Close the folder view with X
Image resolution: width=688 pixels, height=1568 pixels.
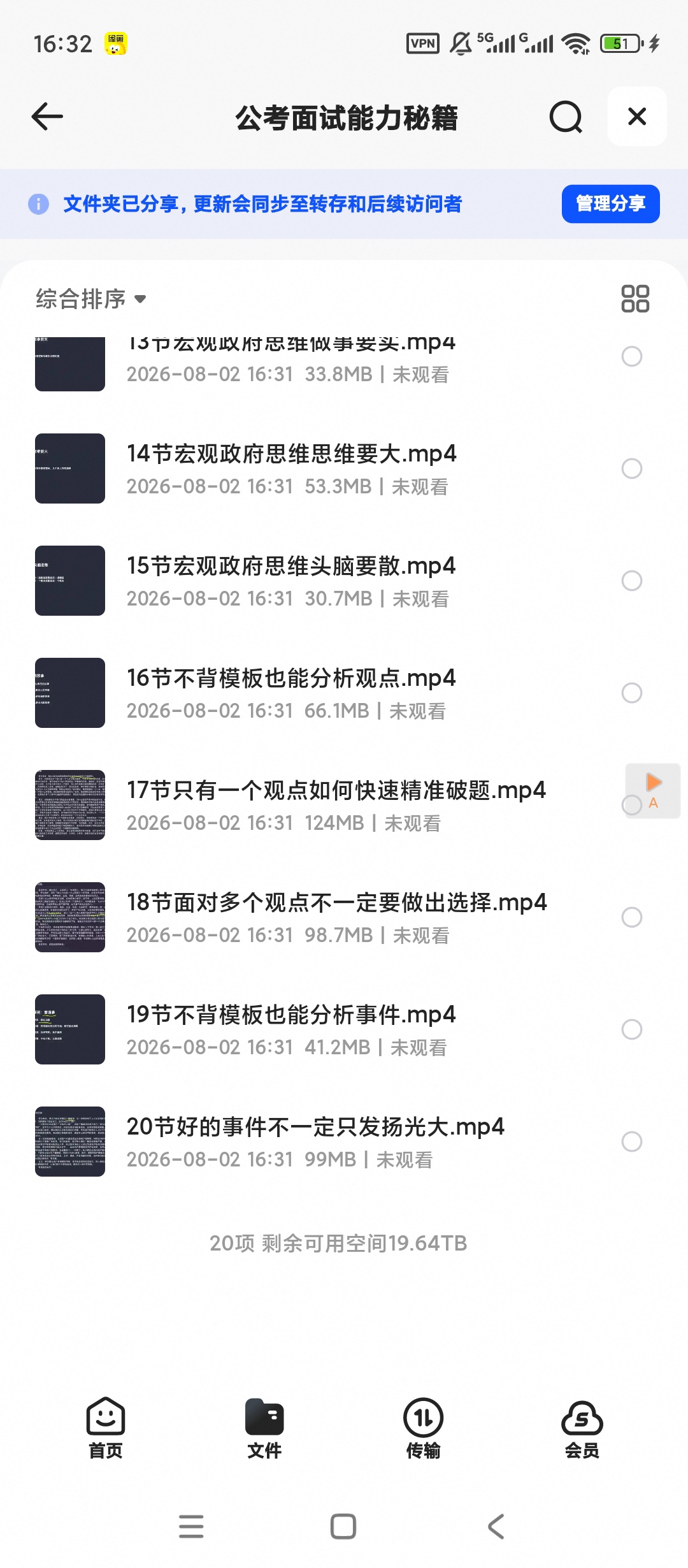(x=637, y=117)
